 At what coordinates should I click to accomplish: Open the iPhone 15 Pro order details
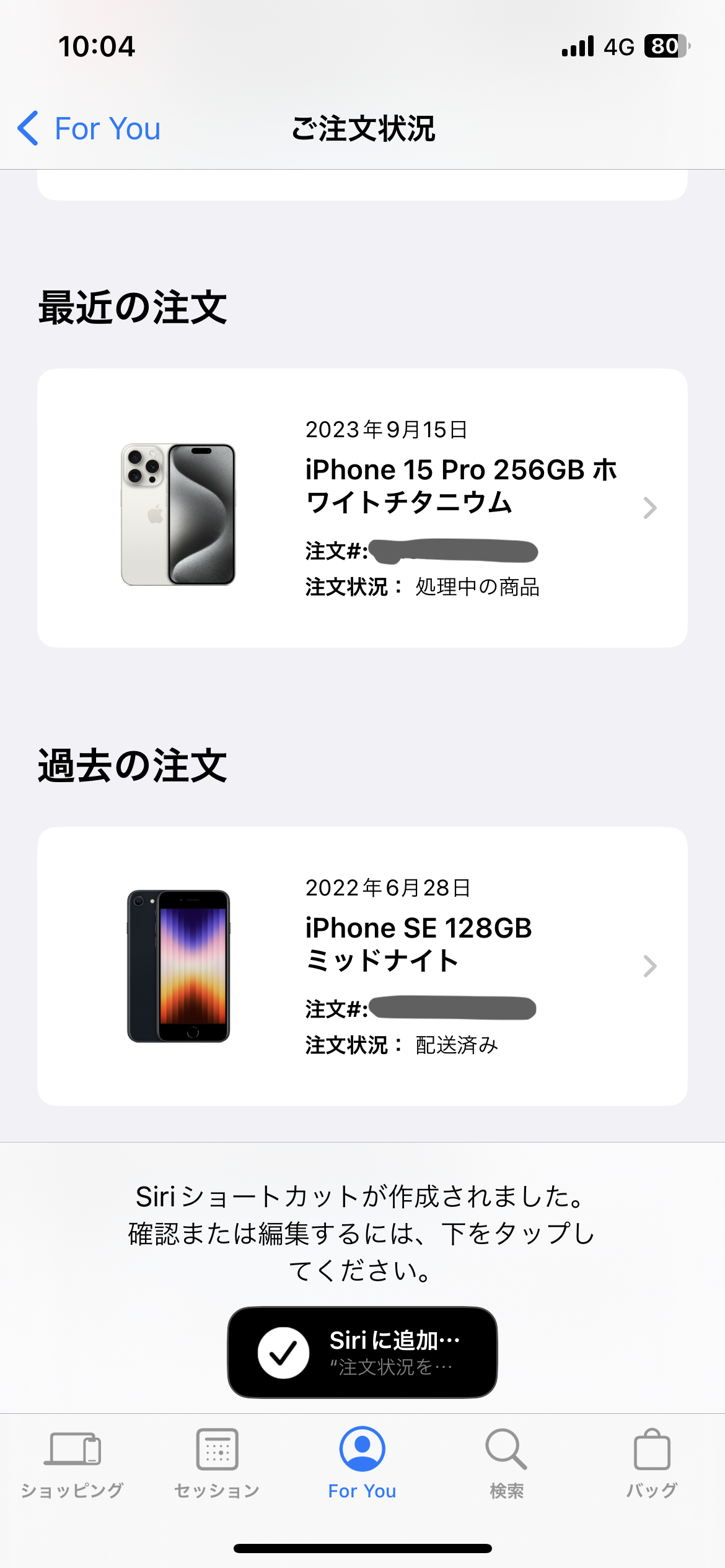[x=362, y=508]
